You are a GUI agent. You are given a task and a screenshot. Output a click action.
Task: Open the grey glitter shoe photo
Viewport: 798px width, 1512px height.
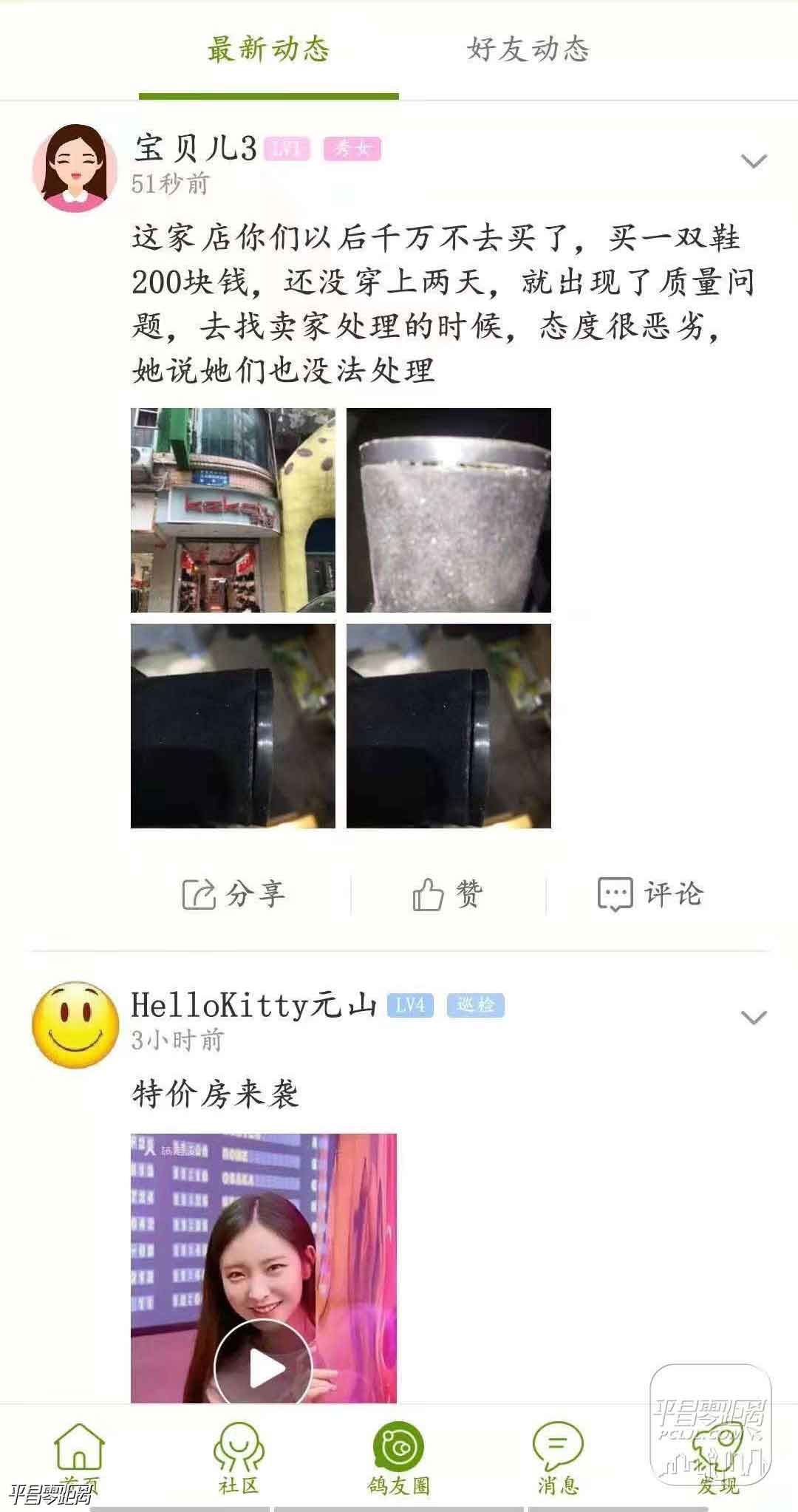[449, 510]
